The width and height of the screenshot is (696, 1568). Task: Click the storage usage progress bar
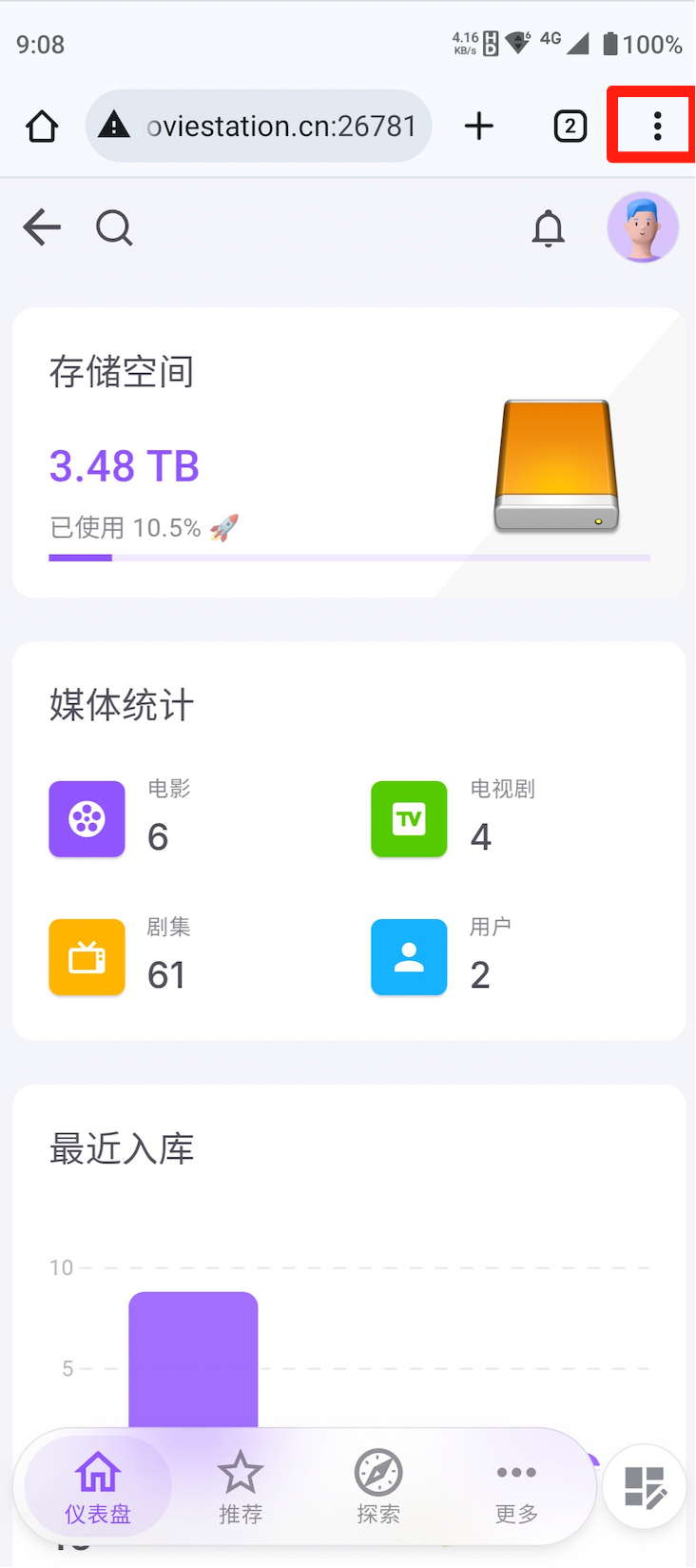tap(349, 557)
